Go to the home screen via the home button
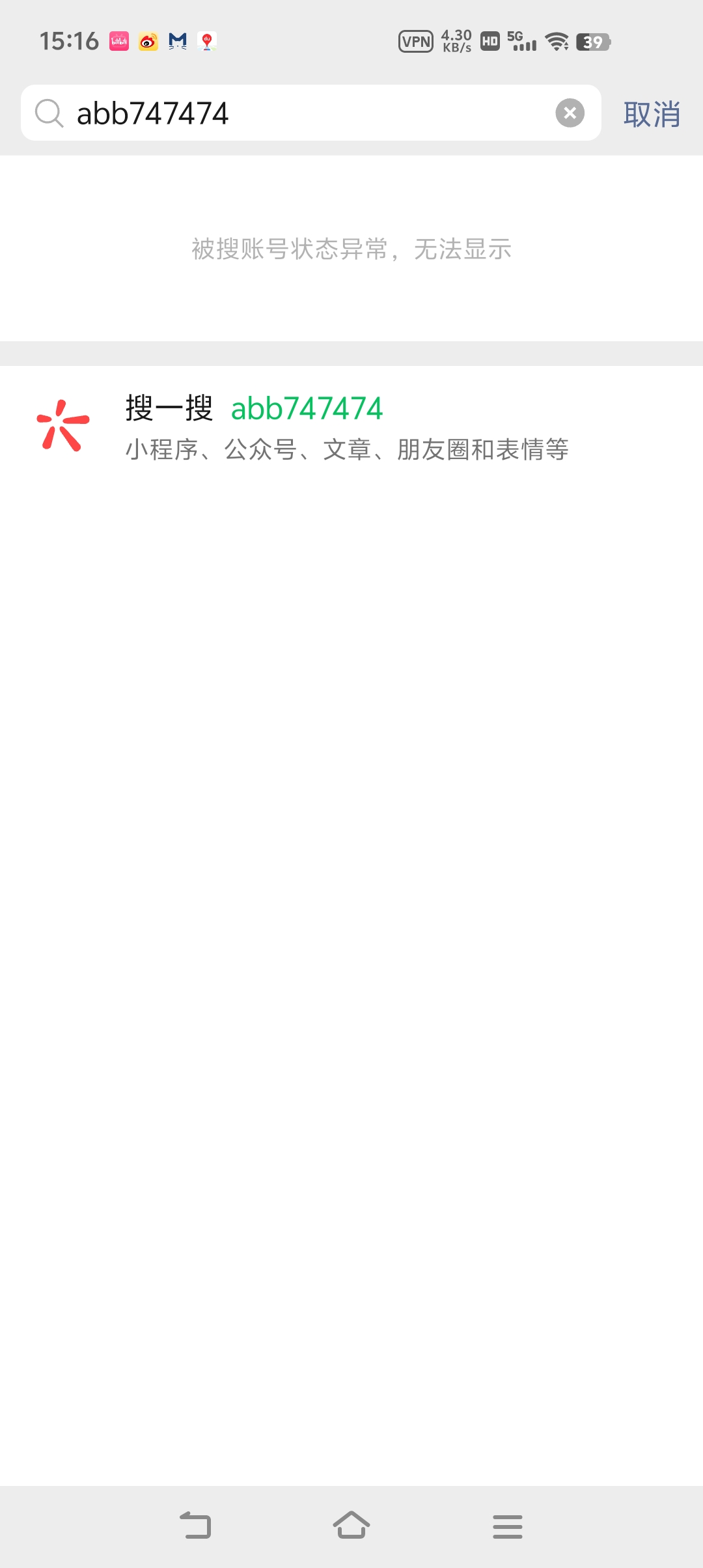 [351, 1526]
